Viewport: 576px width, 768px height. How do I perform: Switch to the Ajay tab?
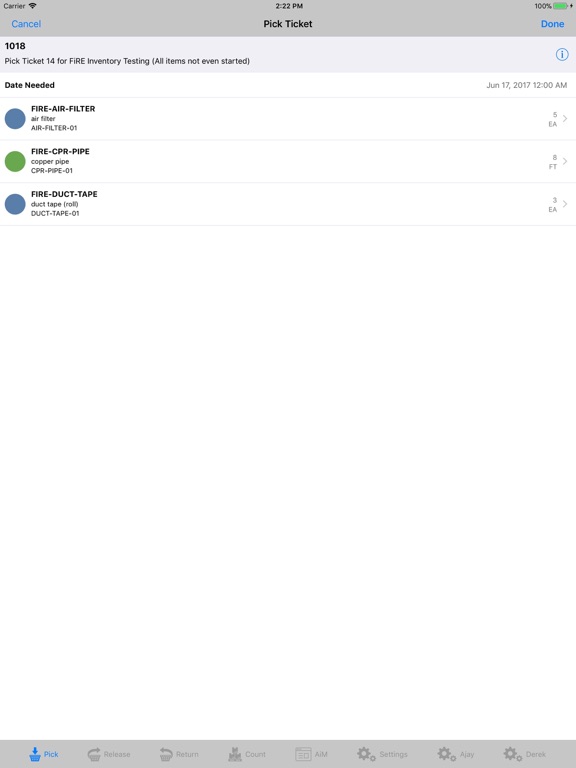click(456, 754)
